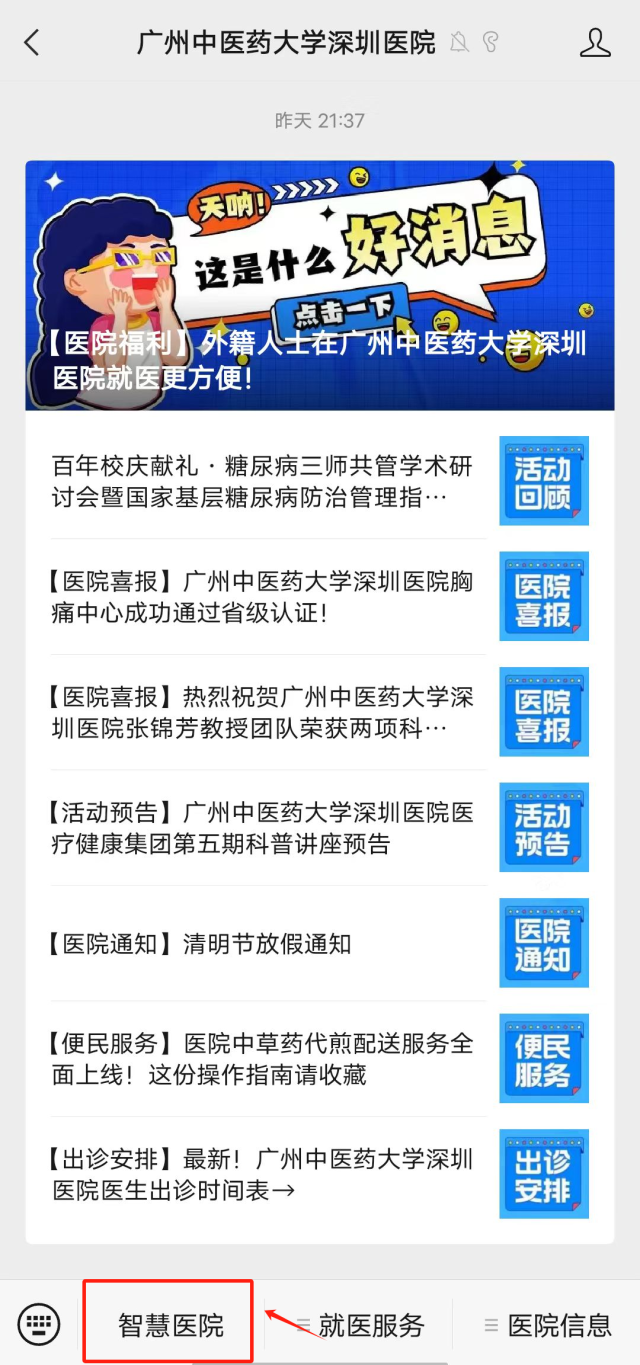This screenshot has height=1365, width=640.
Task: Open the 中草药代煎配送服务 article
Action: point(262,1058)
